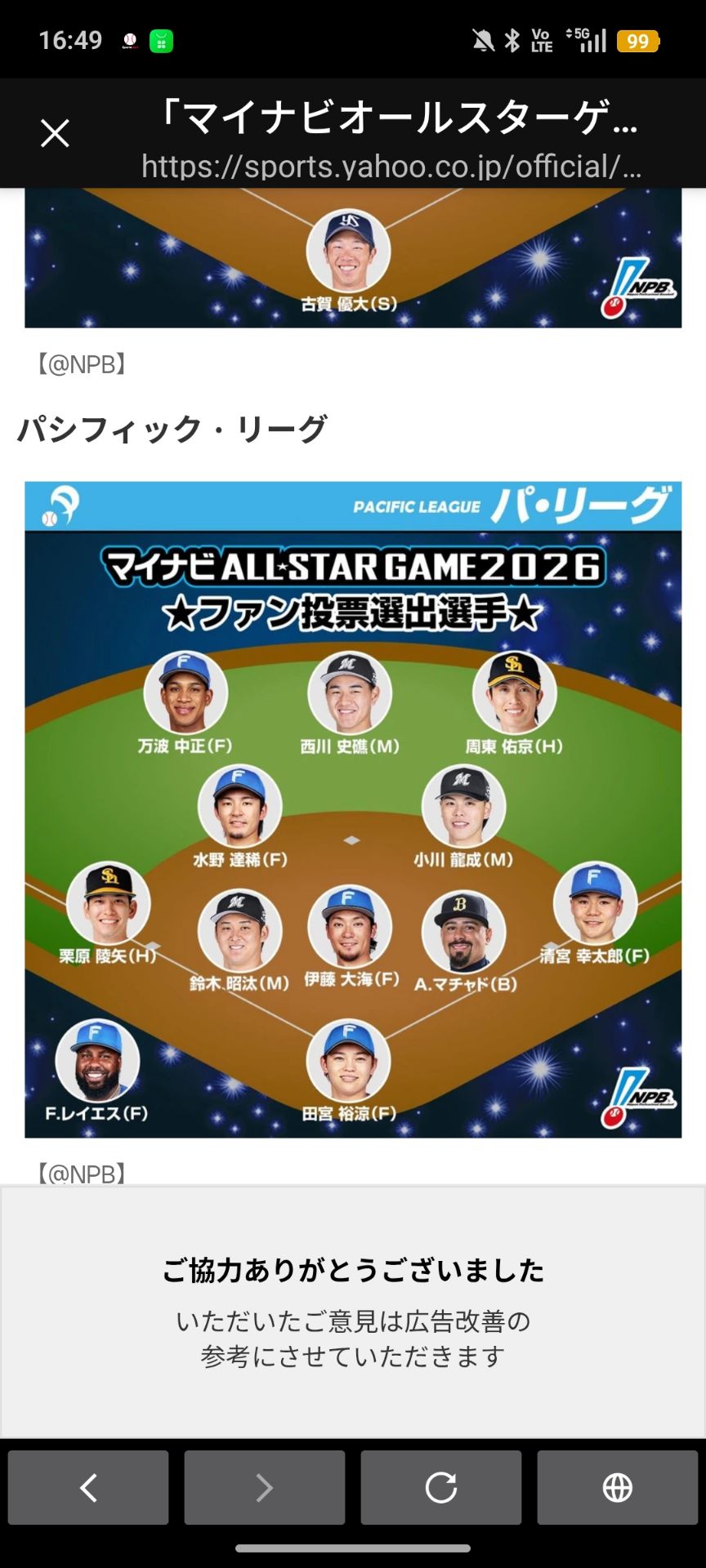
Task: Tap the sports.yahoo.co.jp URL in the header
Action: click(x=391, y=167)
